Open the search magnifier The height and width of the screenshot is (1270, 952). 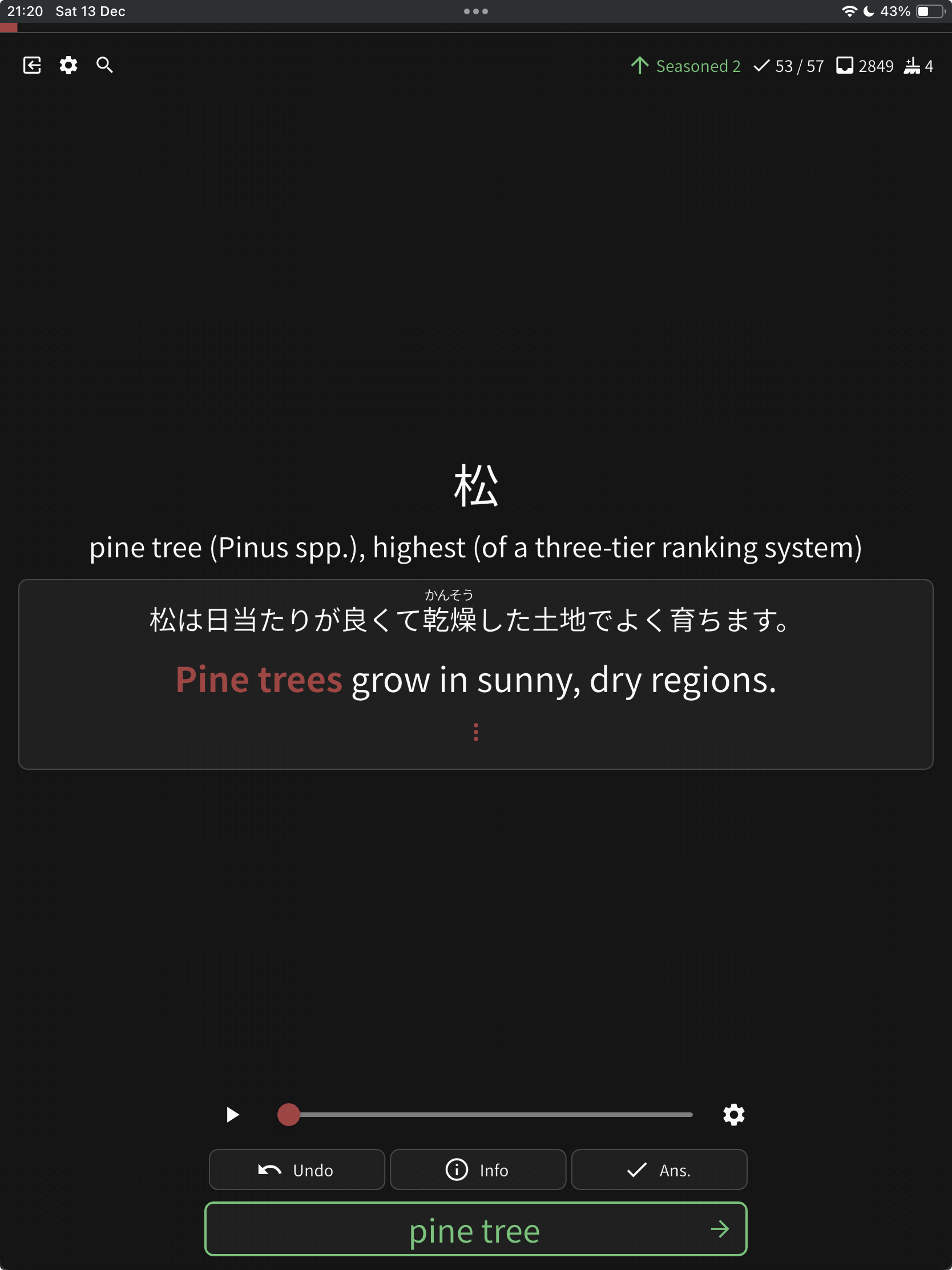coord(104,66)
